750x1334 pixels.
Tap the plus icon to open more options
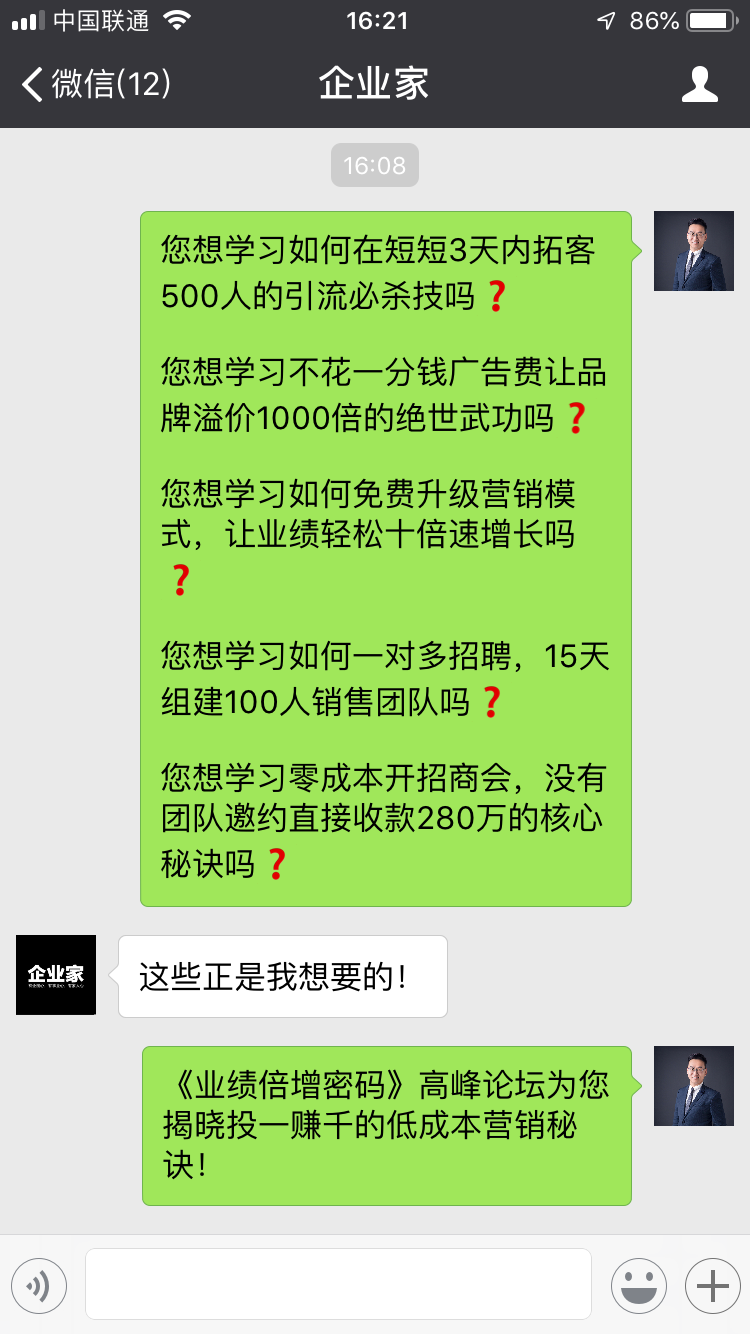point(711,1285)
